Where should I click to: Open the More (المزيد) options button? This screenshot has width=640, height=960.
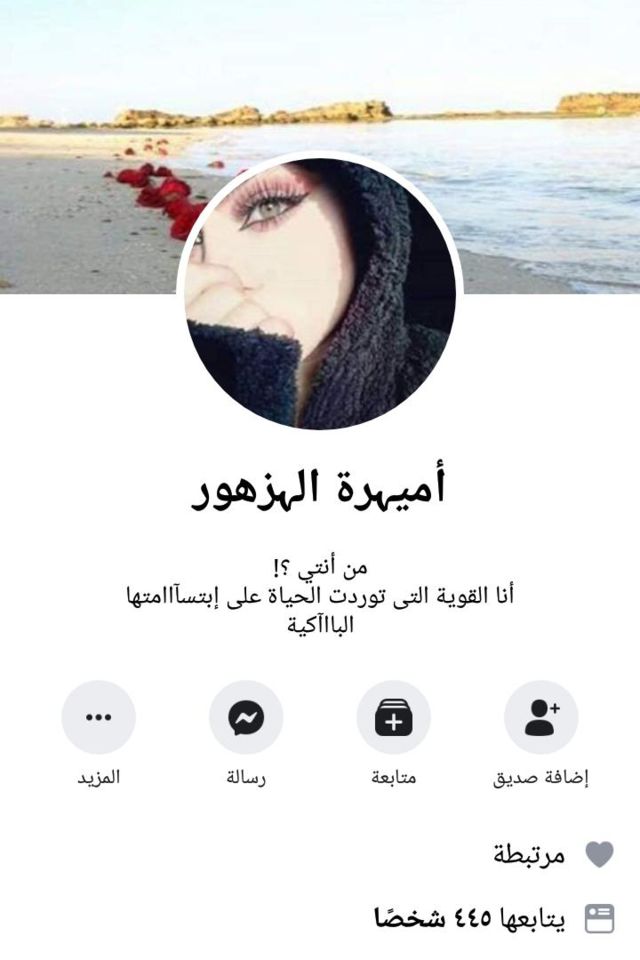tap(98, 717)
